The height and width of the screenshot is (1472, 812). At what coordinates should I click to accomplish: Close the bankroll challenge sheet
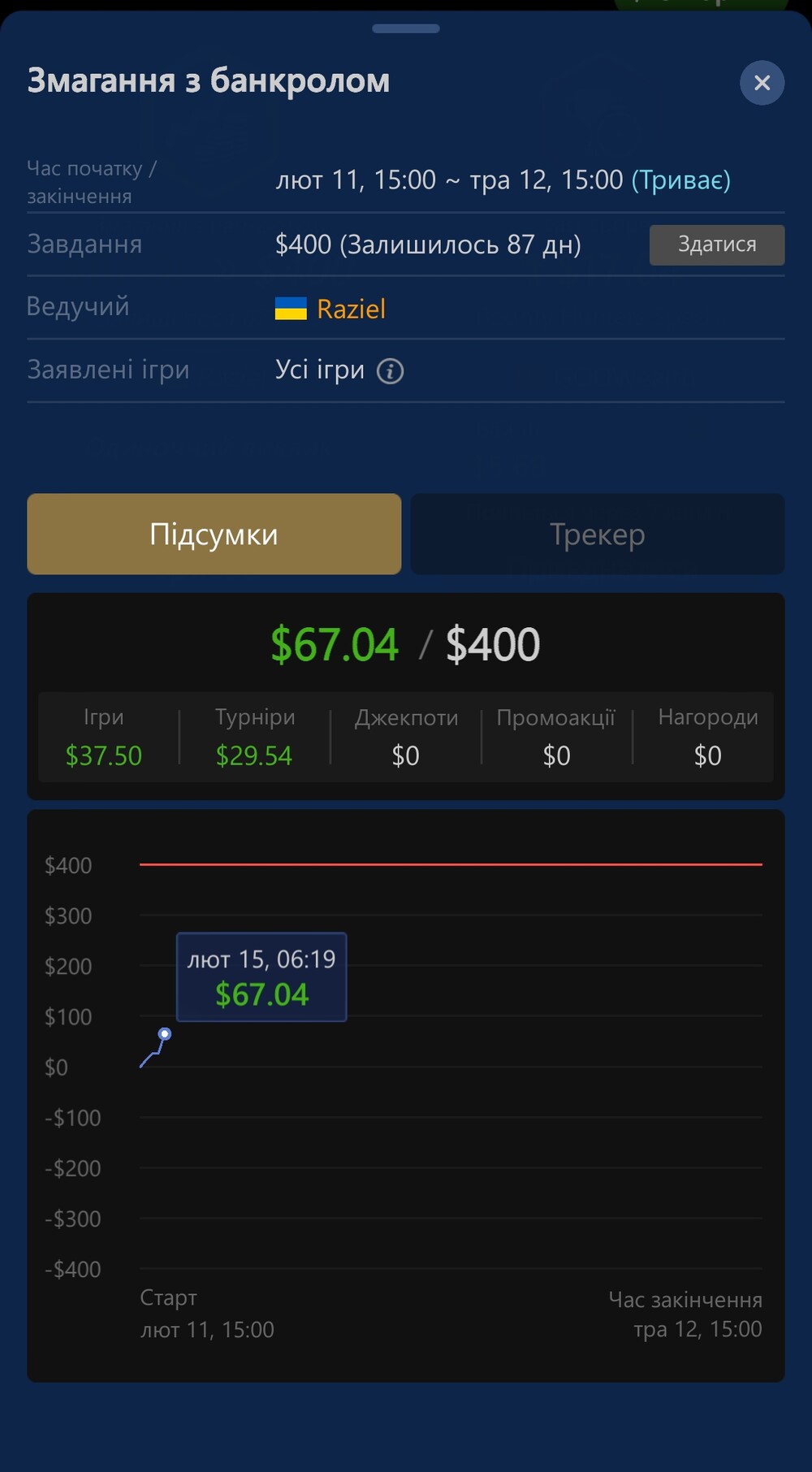[762, 83]
